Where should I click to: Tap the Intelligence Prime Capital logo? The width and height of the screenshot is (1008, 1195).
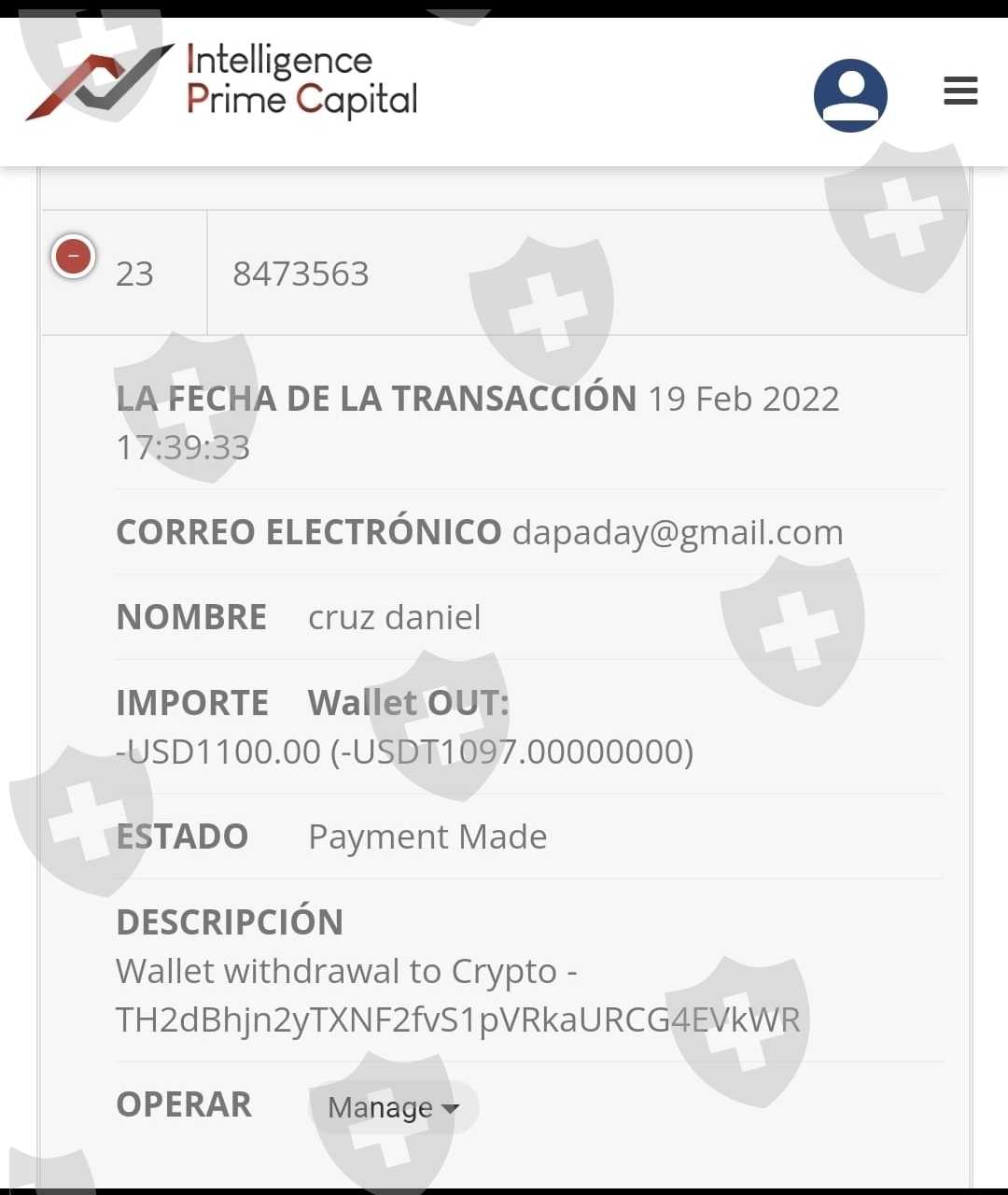coord(221,81)
